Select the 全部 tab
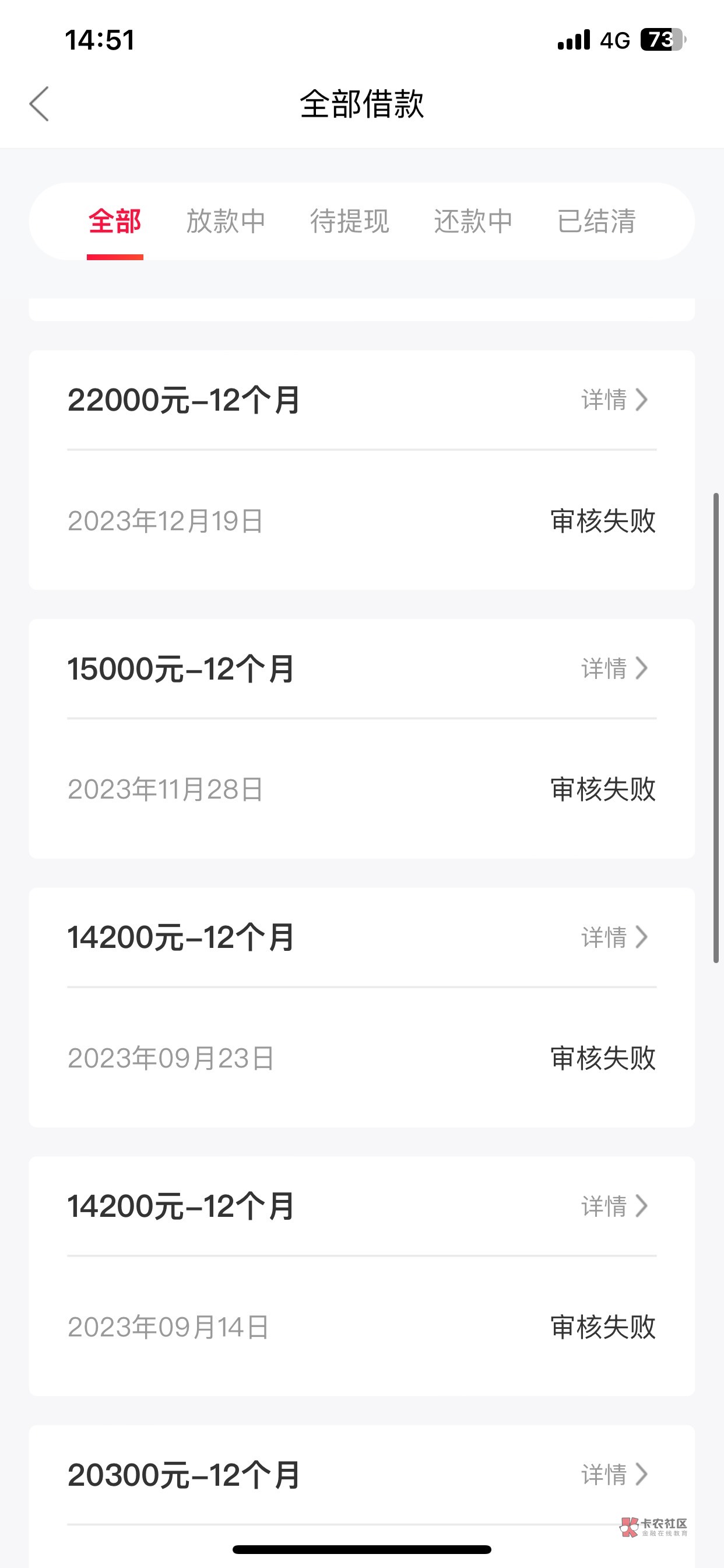Screen dimensions: 724x1568 115,221
